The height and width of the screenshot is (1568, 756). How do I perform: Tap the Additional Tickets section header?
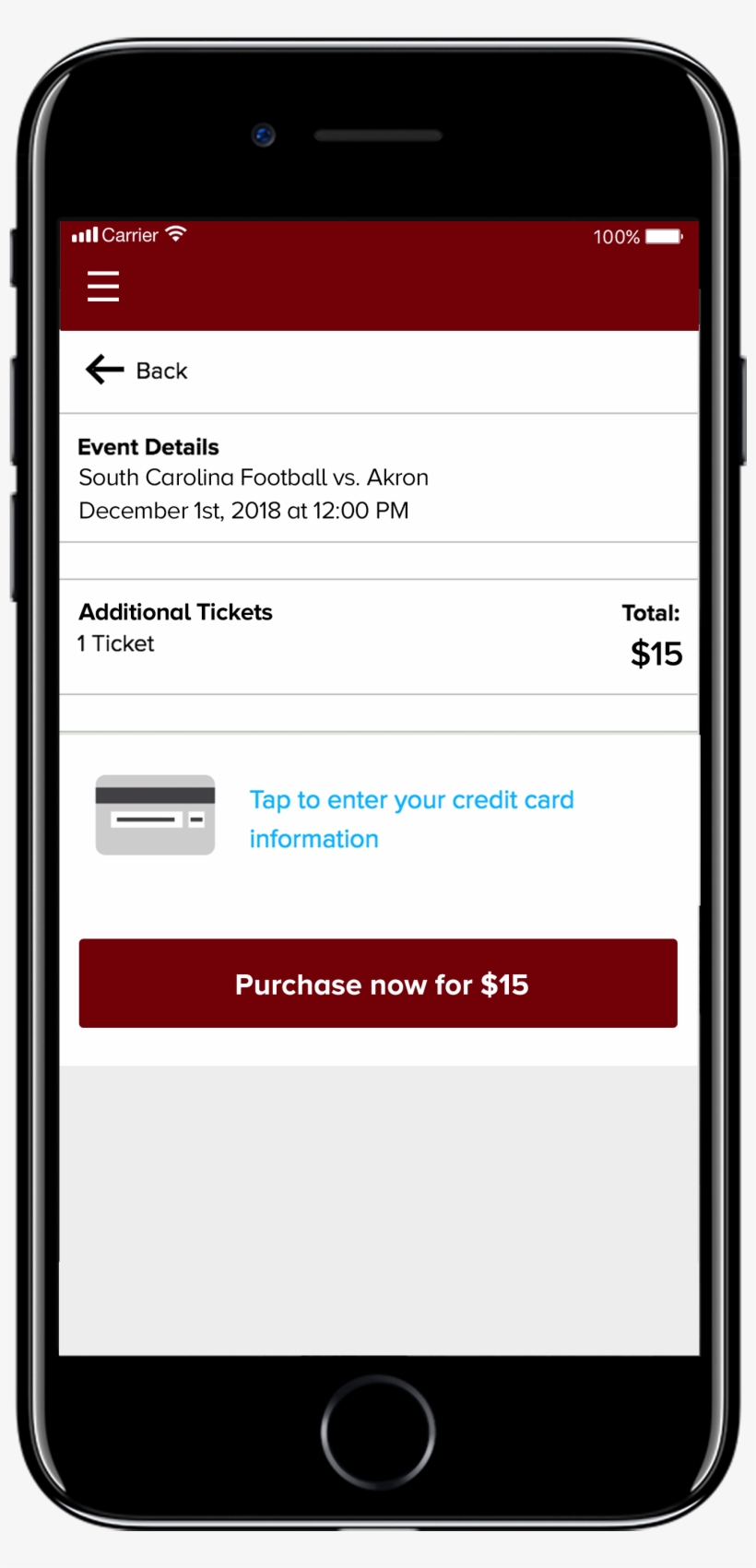pos(175,611)
